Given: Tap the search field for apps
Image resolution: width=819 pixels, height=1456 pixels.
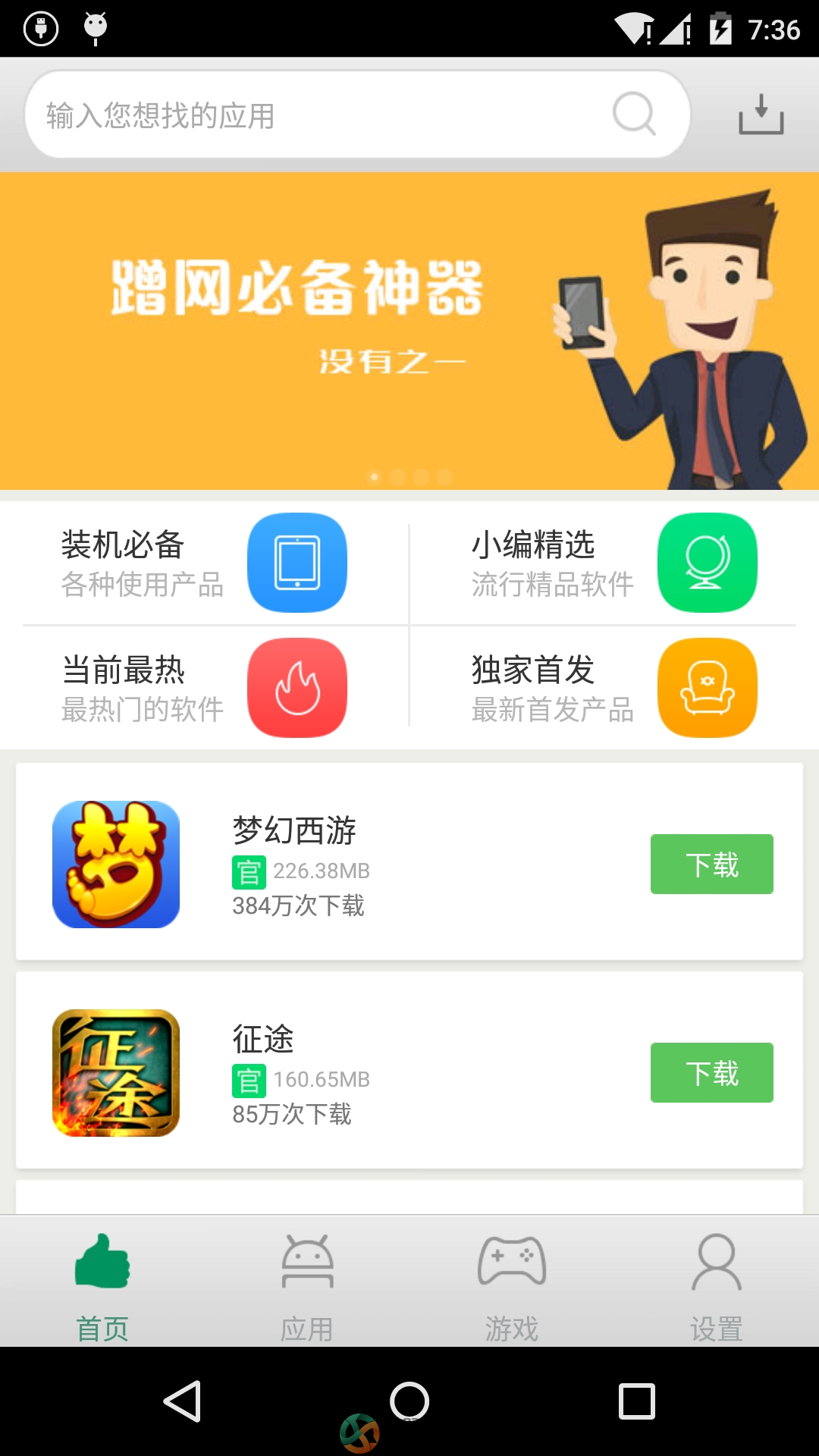Looking at the screenshot, I should (318, 115).
